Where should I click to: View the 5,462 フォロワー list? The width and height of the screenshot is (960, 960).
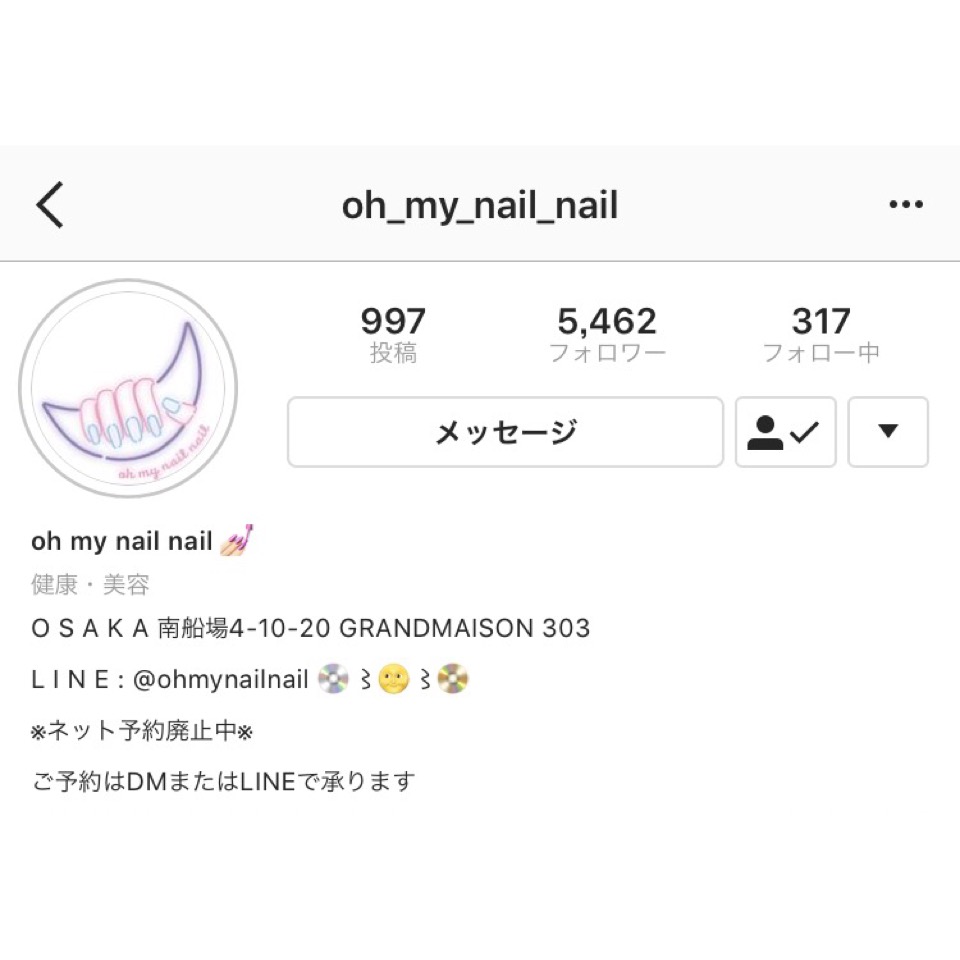tap(607, 335)
